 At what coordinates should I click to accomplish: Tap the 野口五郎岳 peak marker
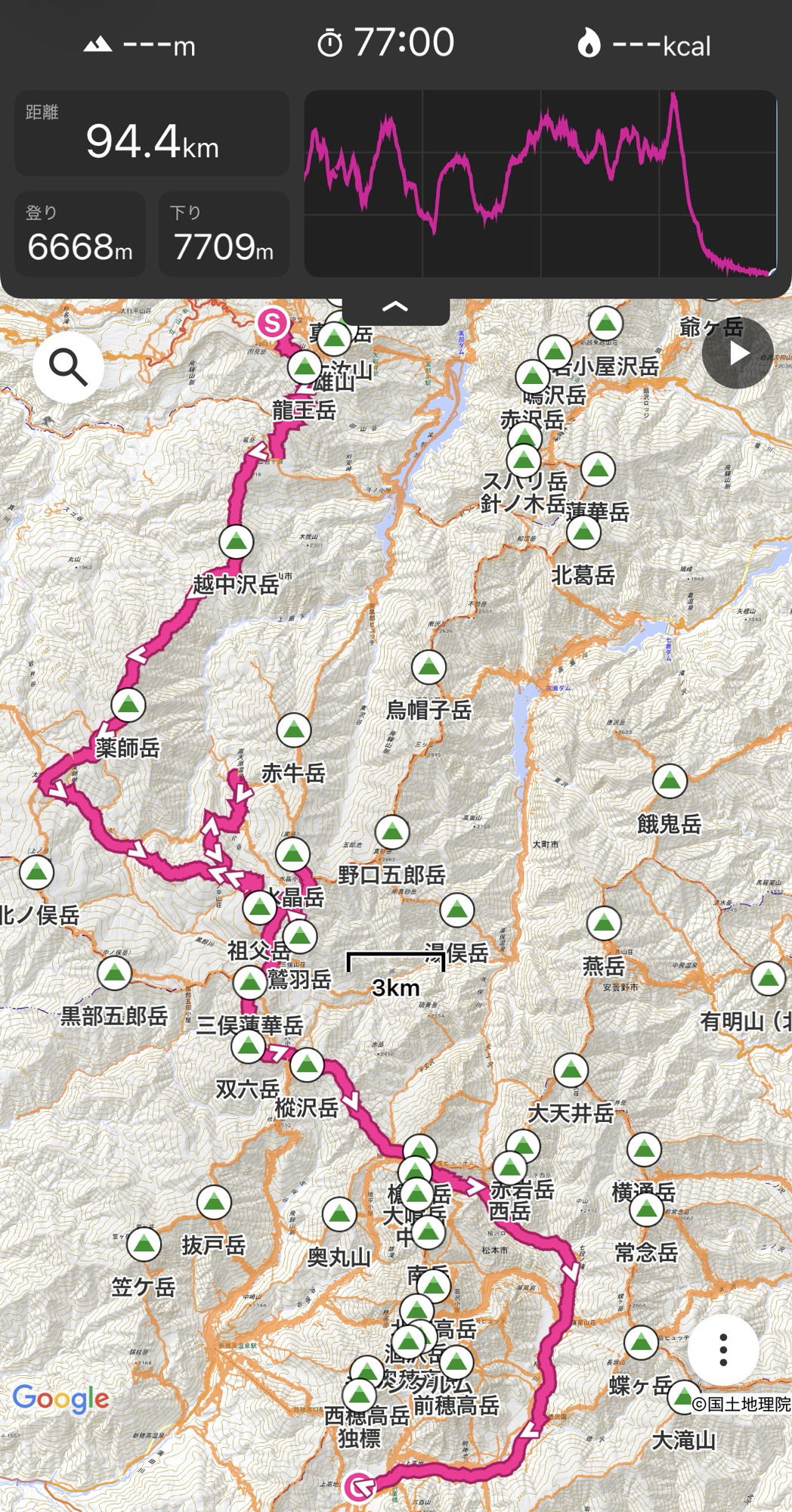pyautogui.click(x=391, y=832)
